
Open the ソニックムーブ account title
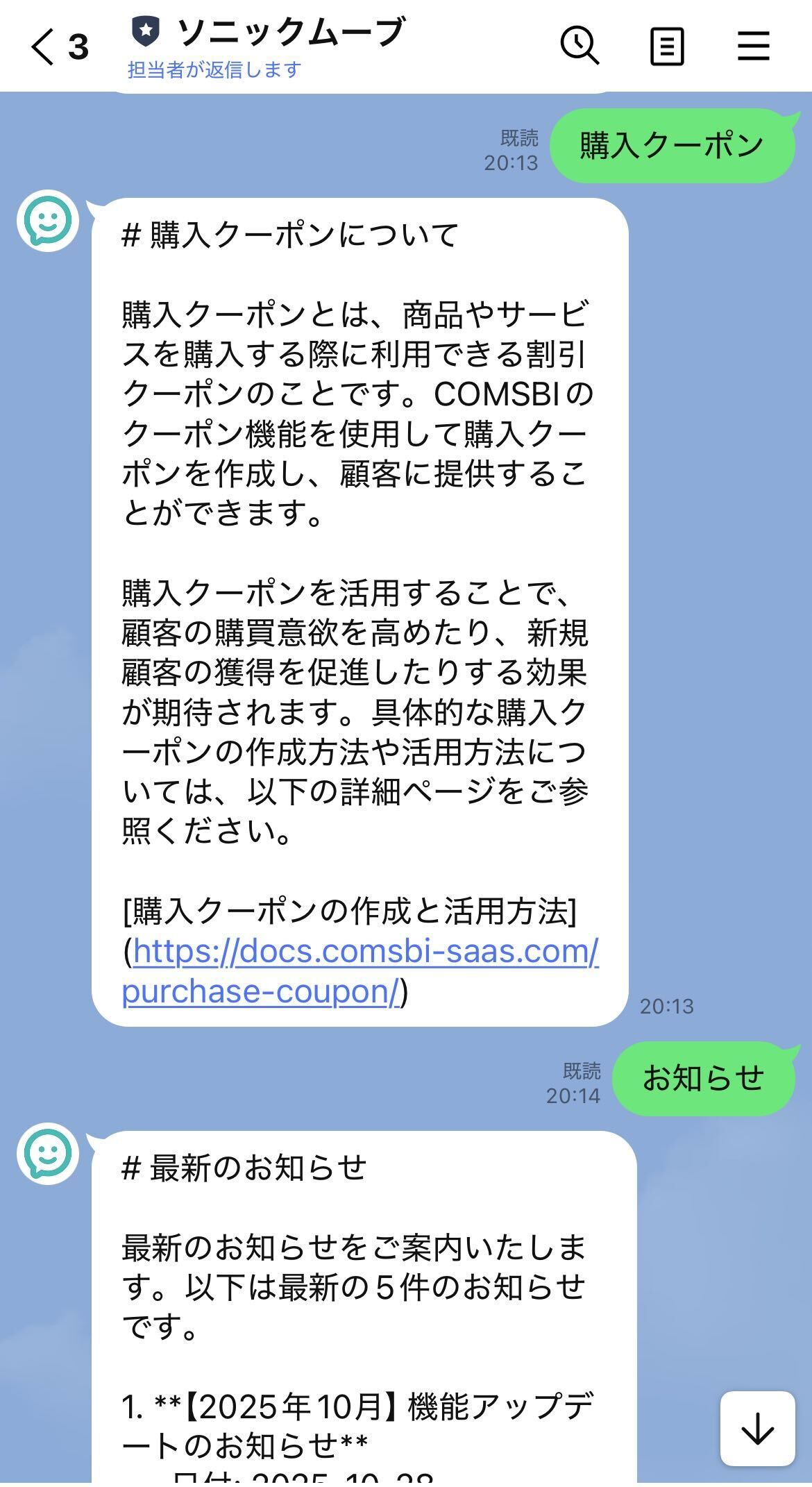[290, 32]
